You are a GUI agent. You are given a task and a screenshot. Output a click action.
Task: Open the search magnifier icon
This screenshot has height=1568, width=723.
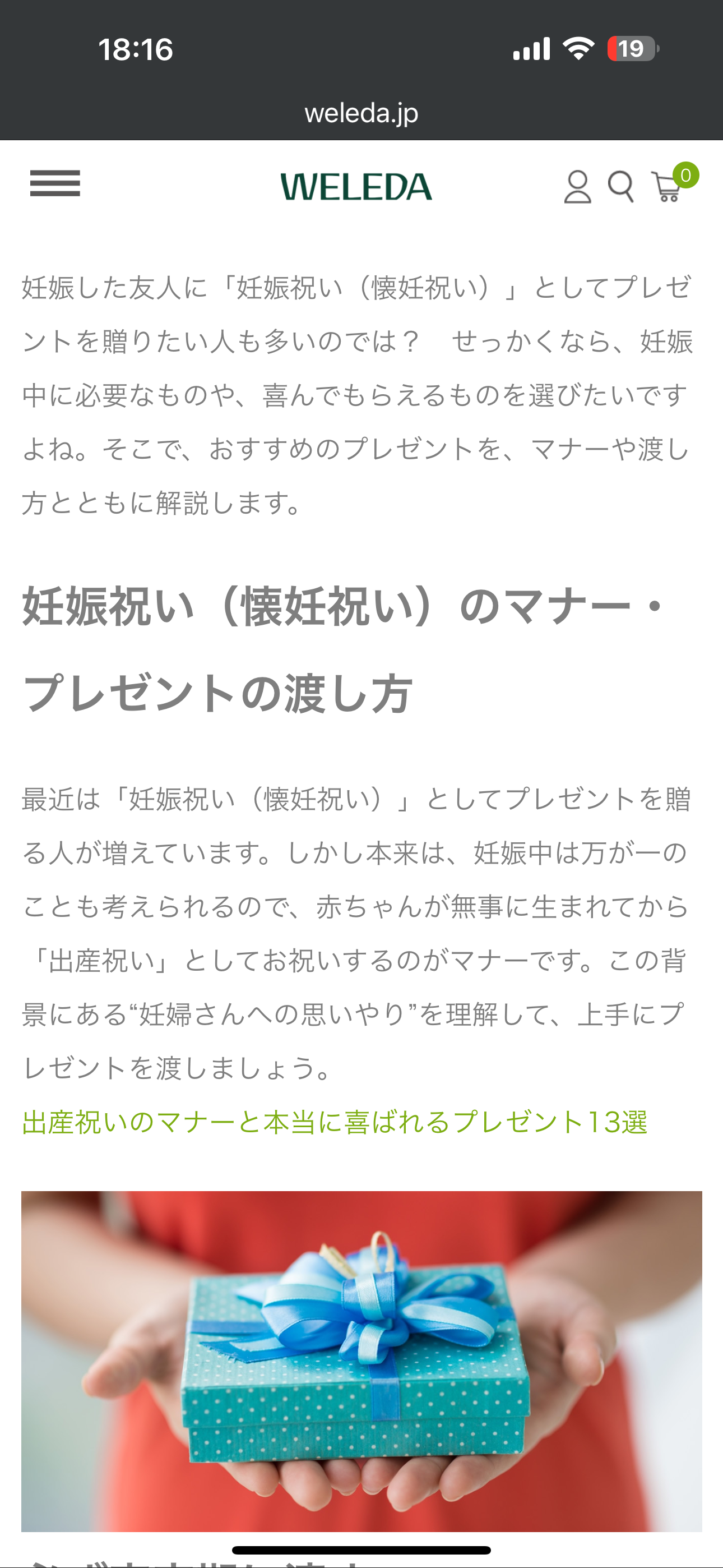(x=621, y=187)
